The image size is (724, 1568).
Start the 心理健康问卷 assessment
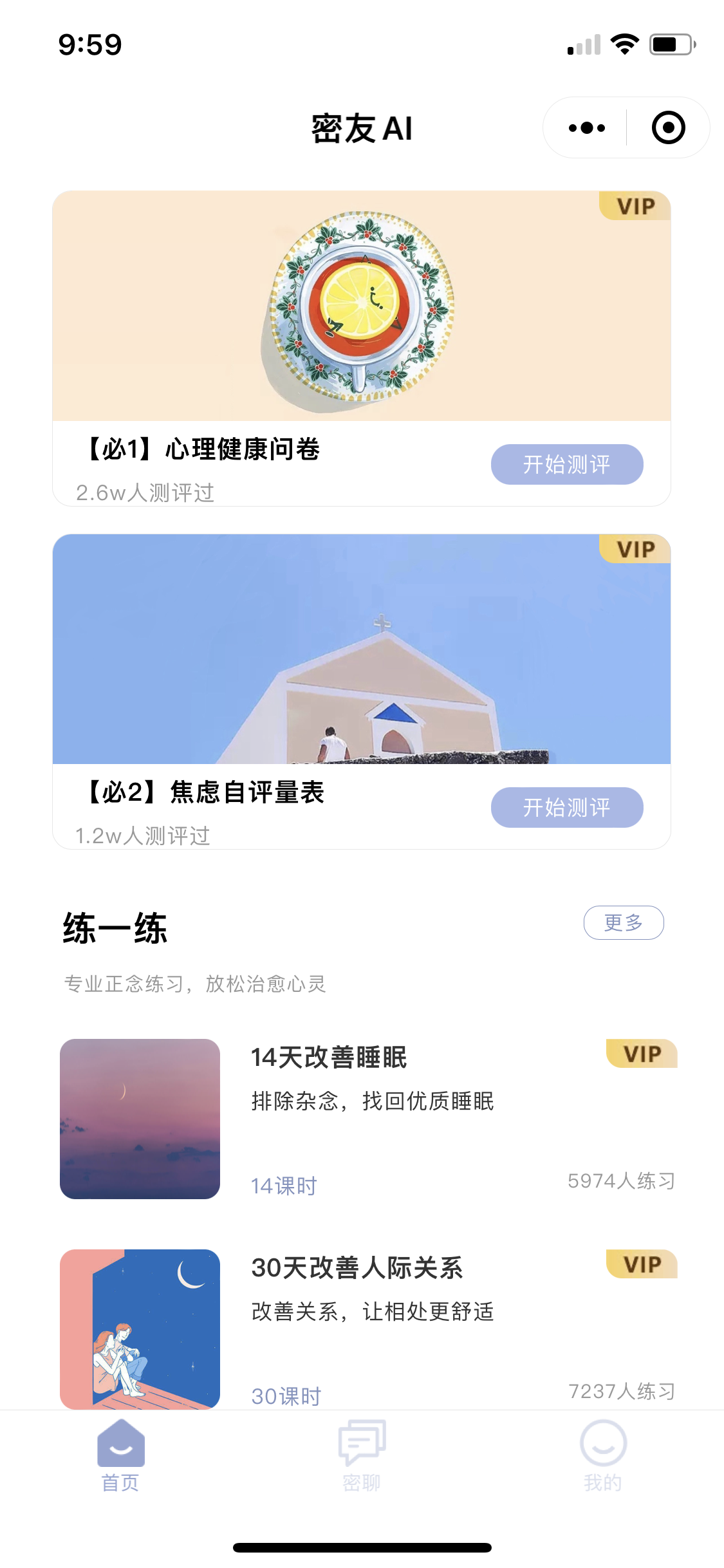tap(566, 464)
